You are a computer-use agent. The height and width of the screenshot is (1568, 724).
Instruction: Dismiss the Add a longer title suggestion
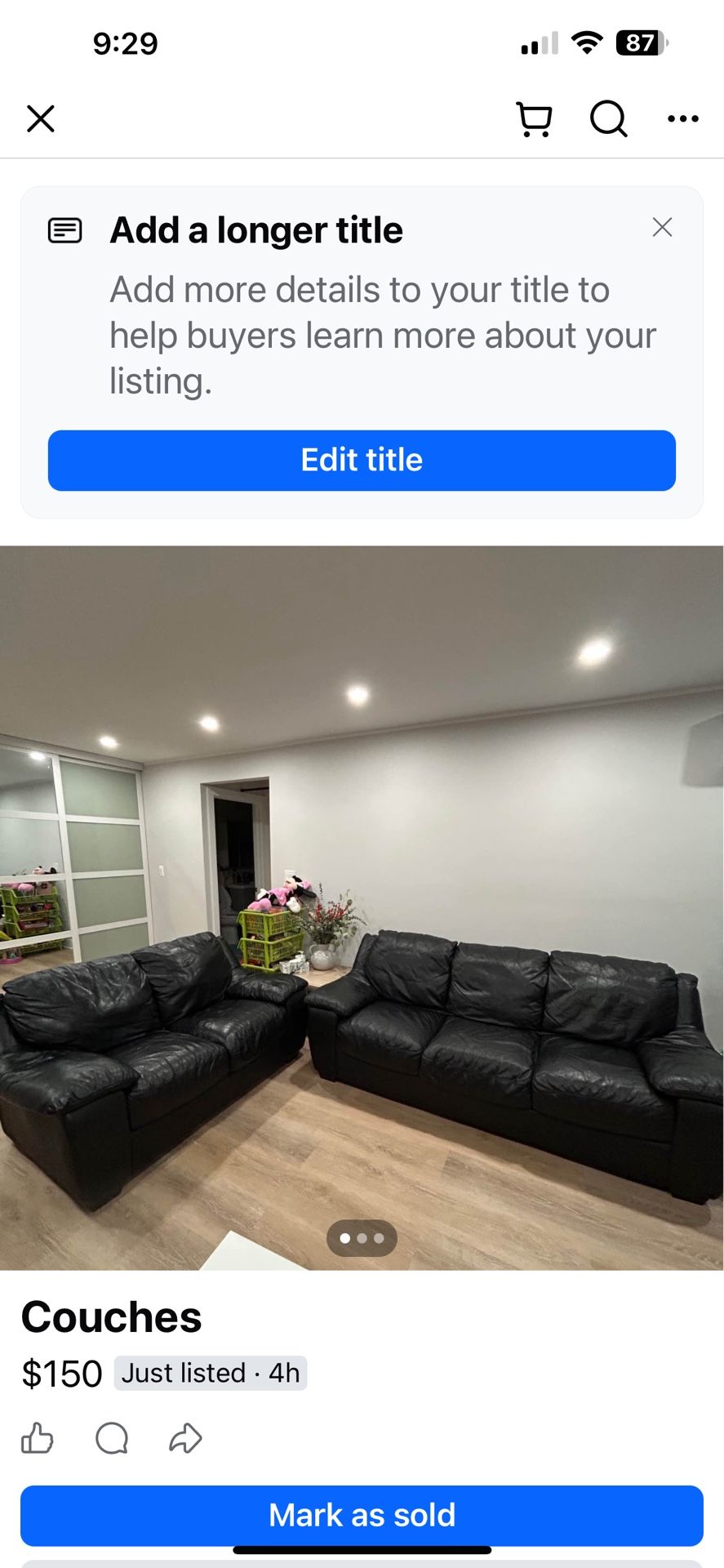point(662,227)
